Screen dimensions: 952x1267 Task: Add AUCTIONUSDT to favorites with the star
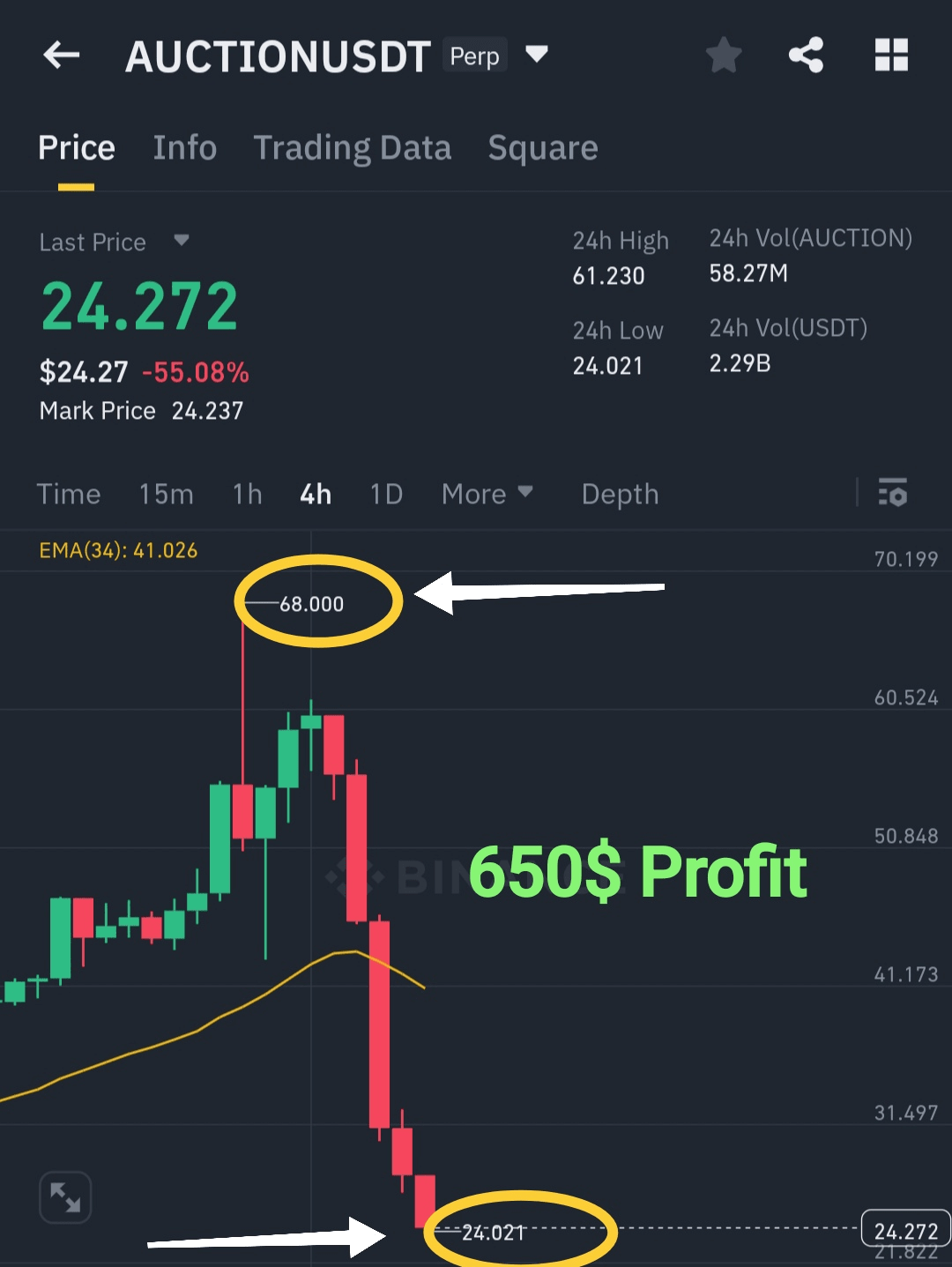coord(724,56)
